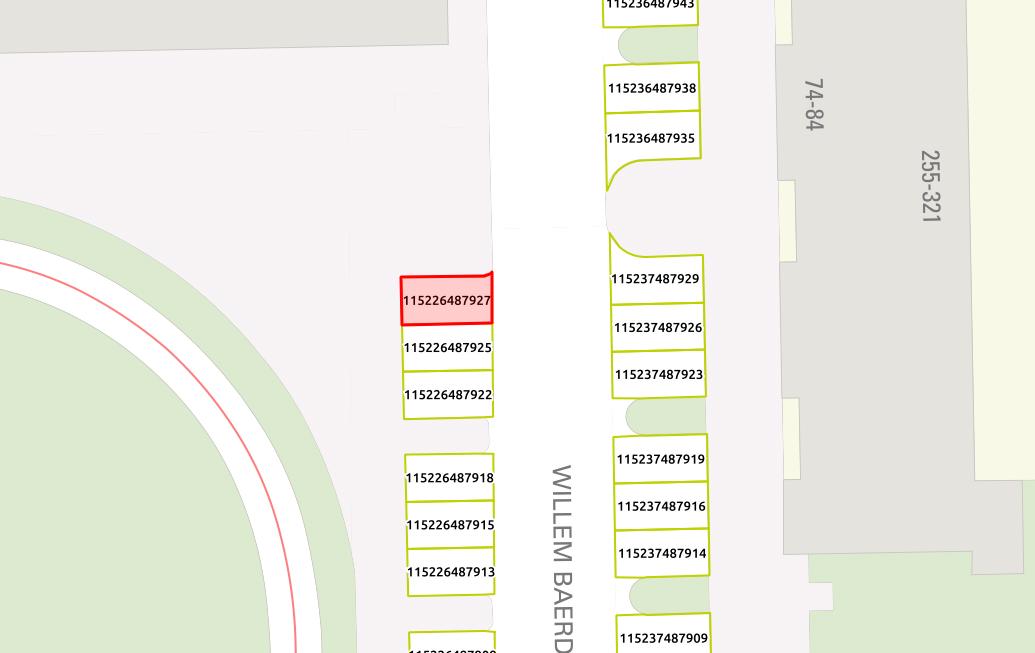Select parking spot 115226487927
Image resolution: width=1035 pixels, height=653 pixels.
(447, 300)
